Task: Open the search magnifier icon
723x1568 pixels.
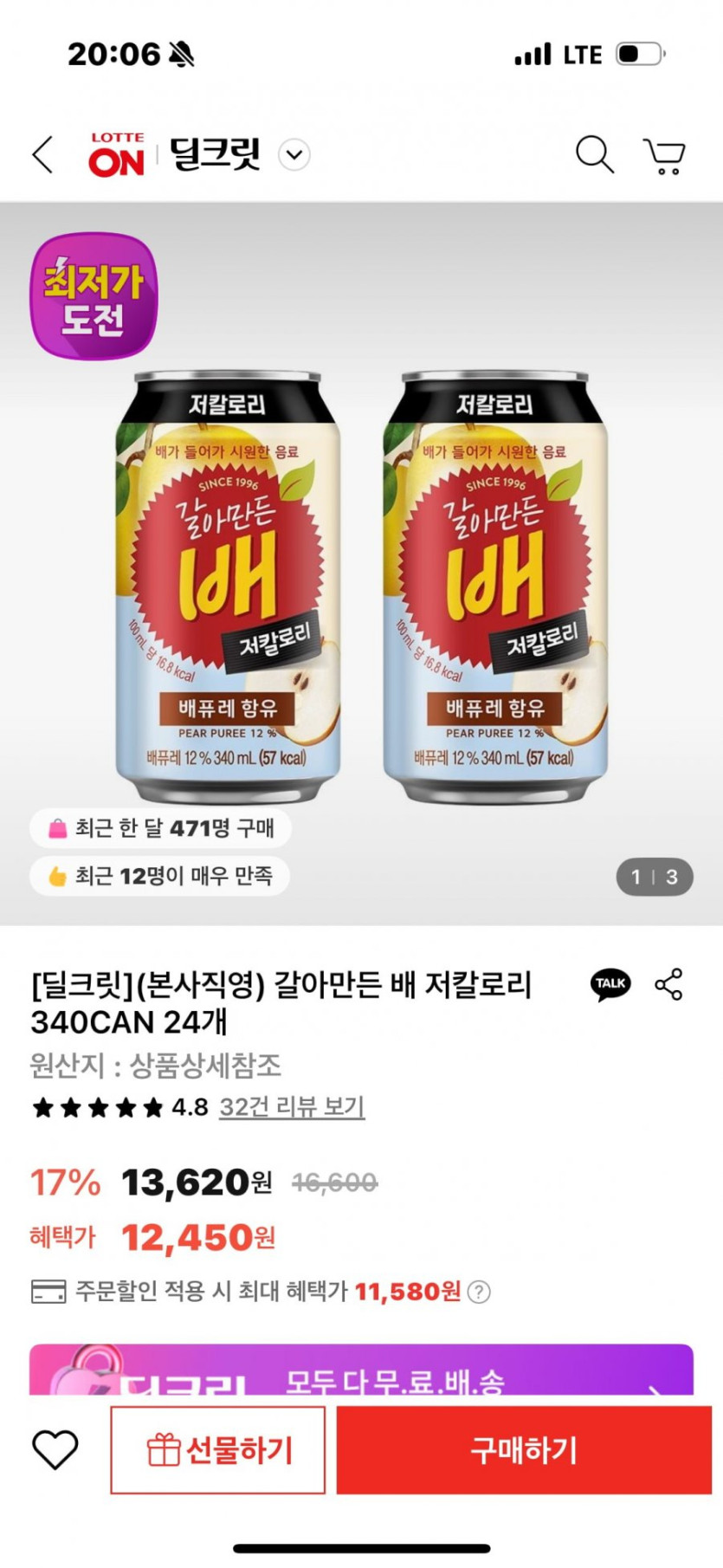Action: click(x=594, y=155)
